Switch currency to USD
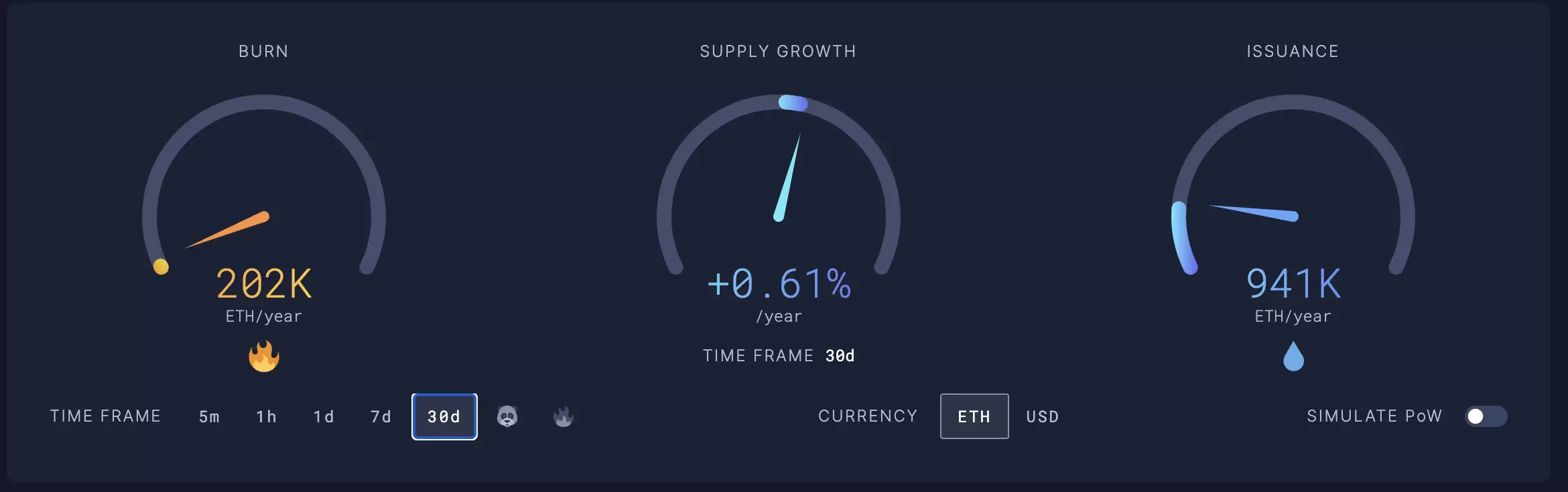Screen dimensions: 1568x492 (x=1043, y=417)
